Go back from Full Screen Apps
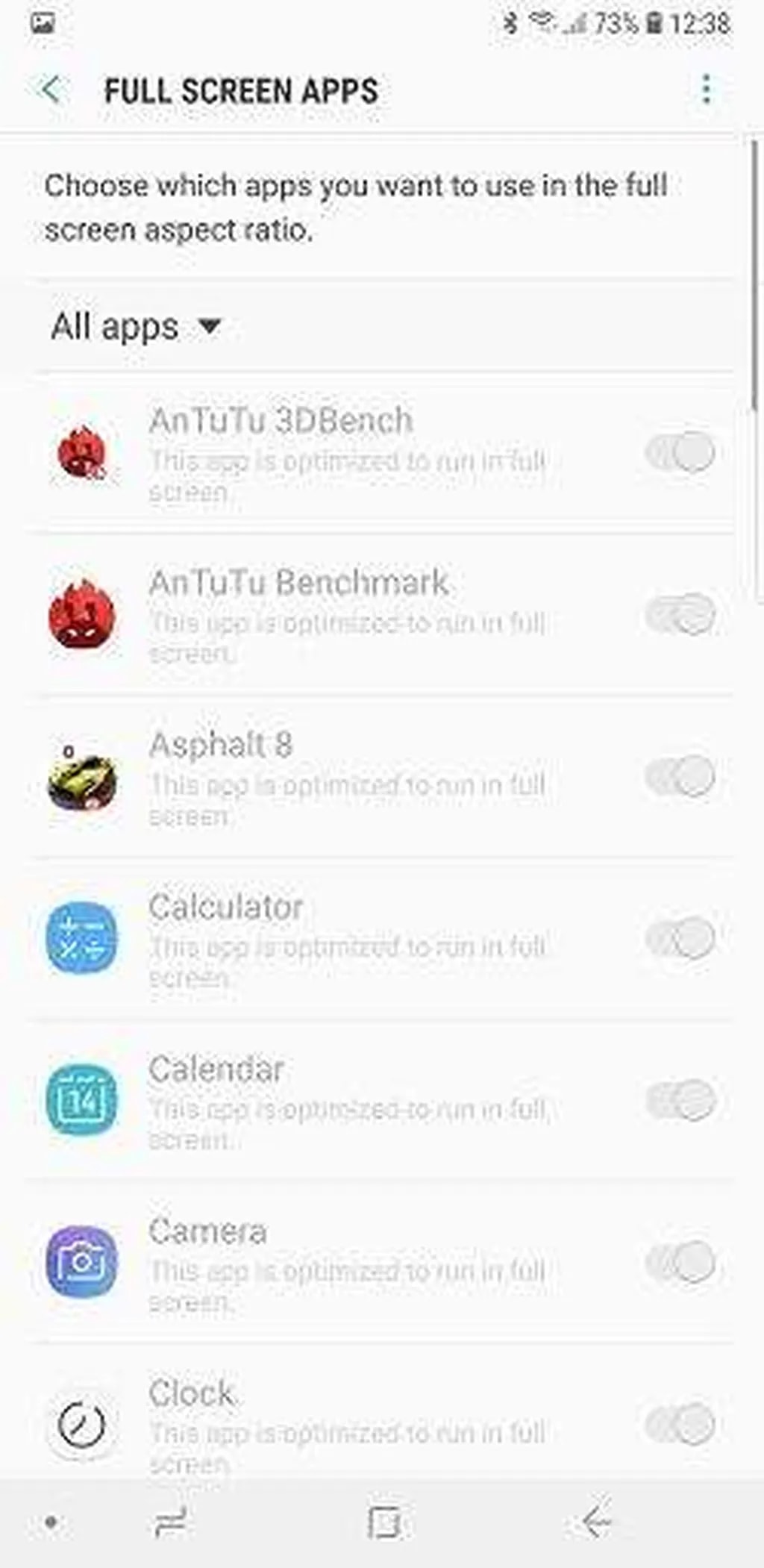Image resolution: width=764 pixels, height=1568 pixels. click(50, 90)
